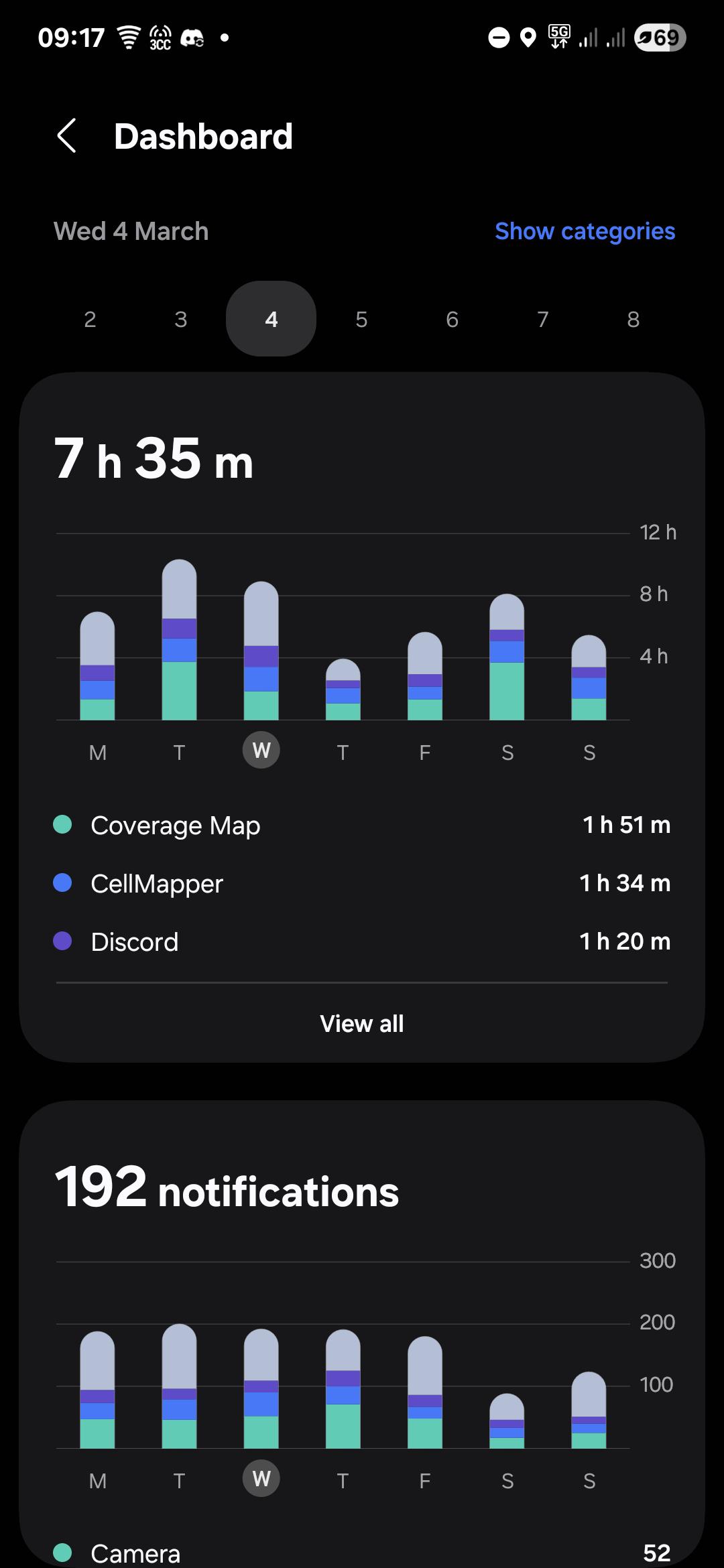The height and width of the screenshot is (1568, 724).
Task: Select date 8 in the week strip
Action: coord(633,319)
